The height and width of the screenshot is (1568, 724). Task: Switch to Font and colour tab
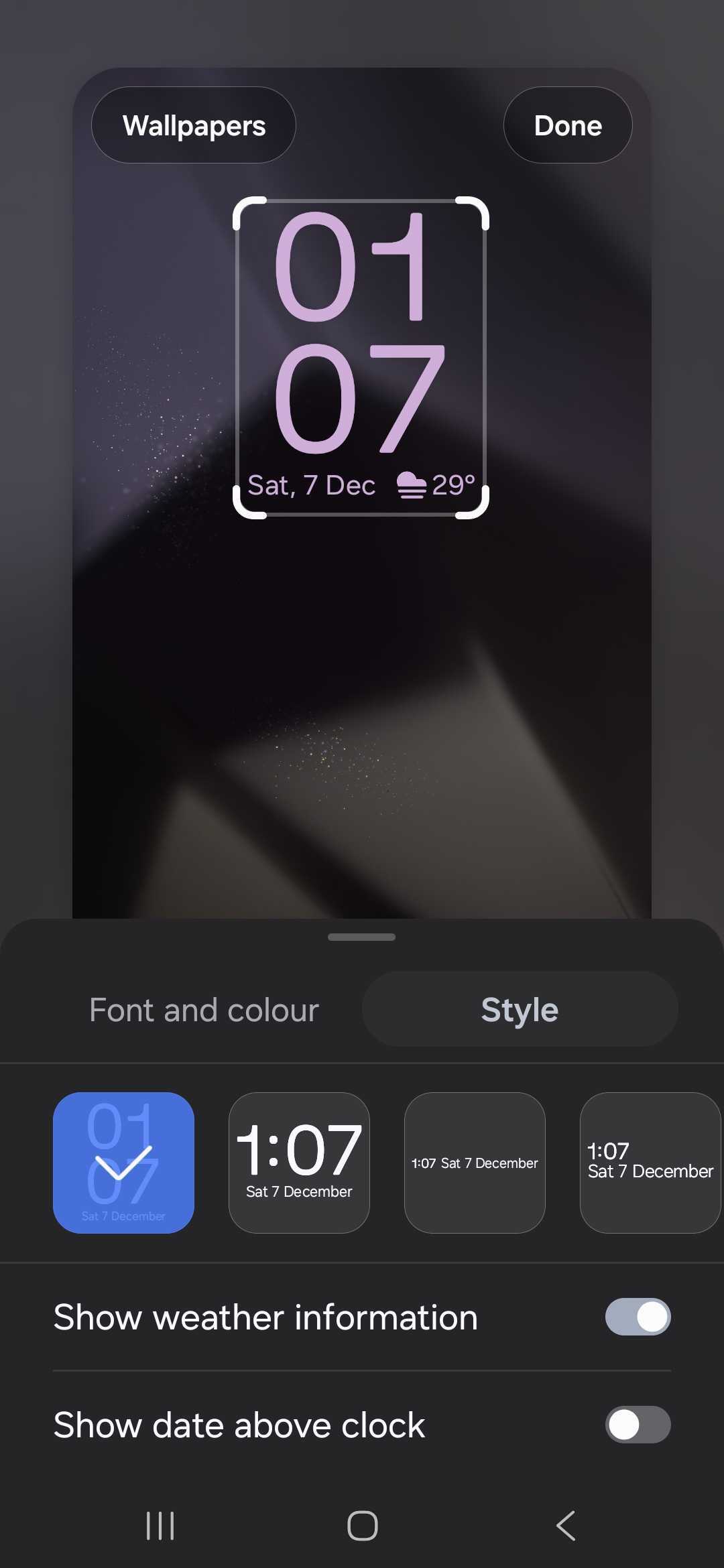coord(204,1010)
